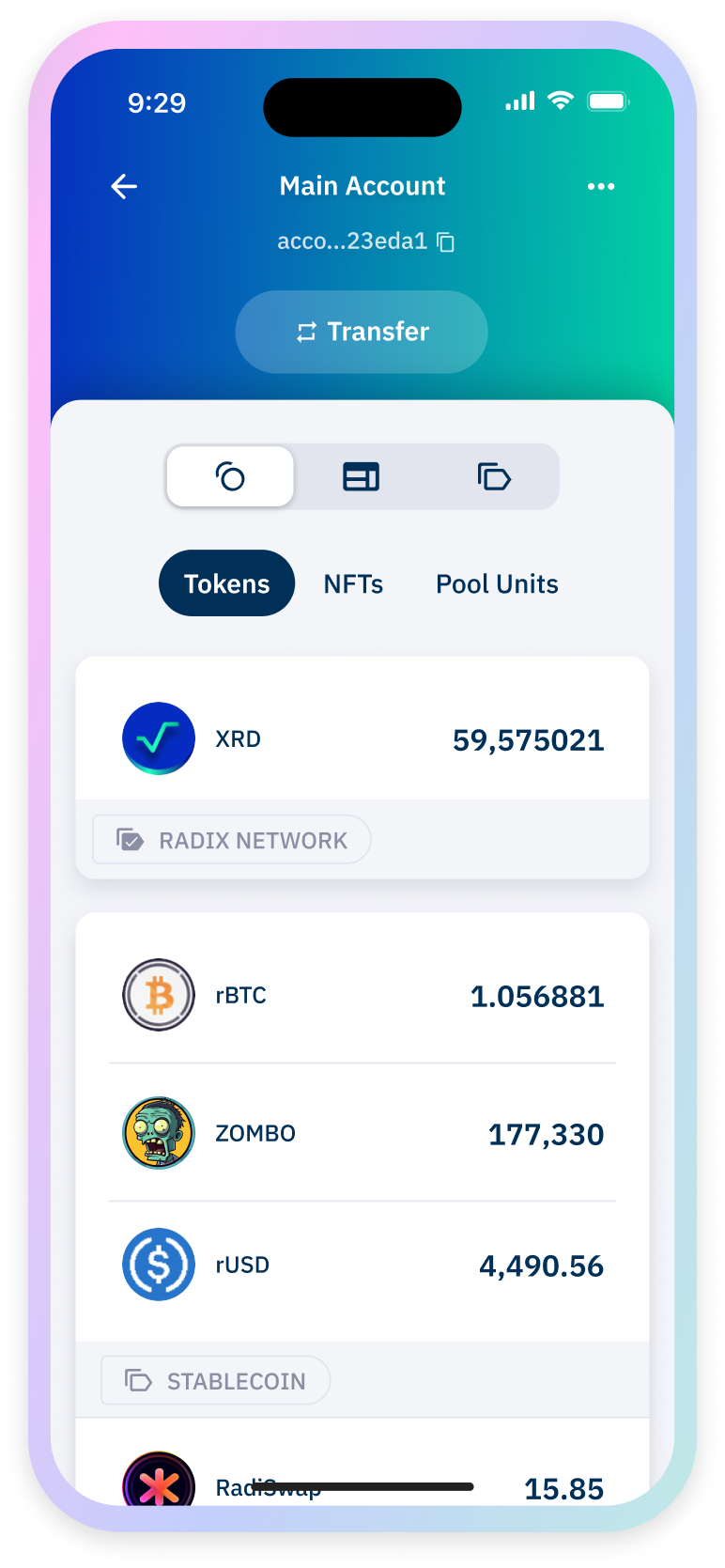Open the ZOMBO token icon
Screen dimensions: 725x1568
point(159,1133)
